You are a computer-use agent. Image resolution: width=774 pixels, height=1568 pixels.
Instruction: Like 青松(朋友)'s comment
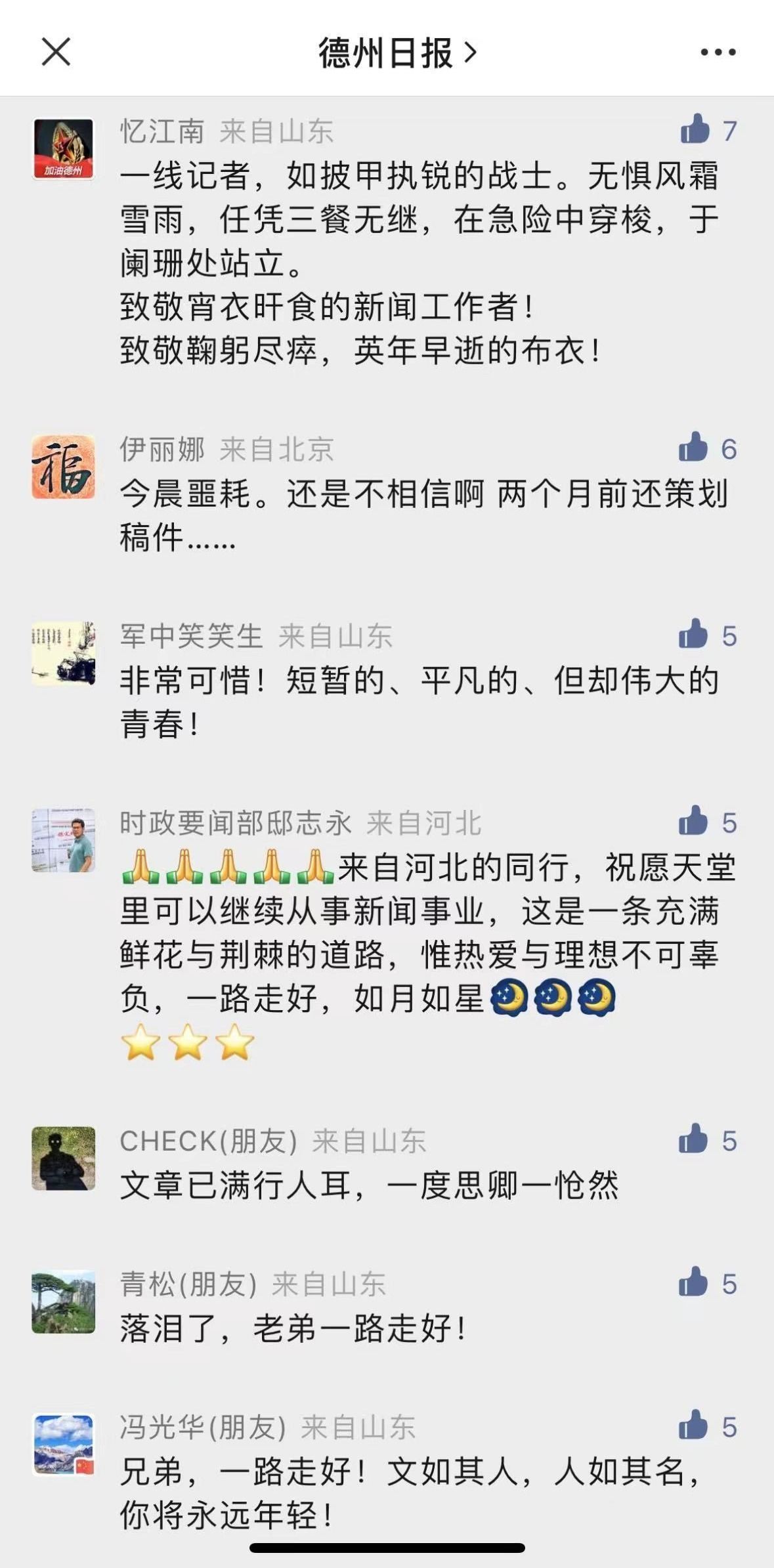click(694, 1283)
